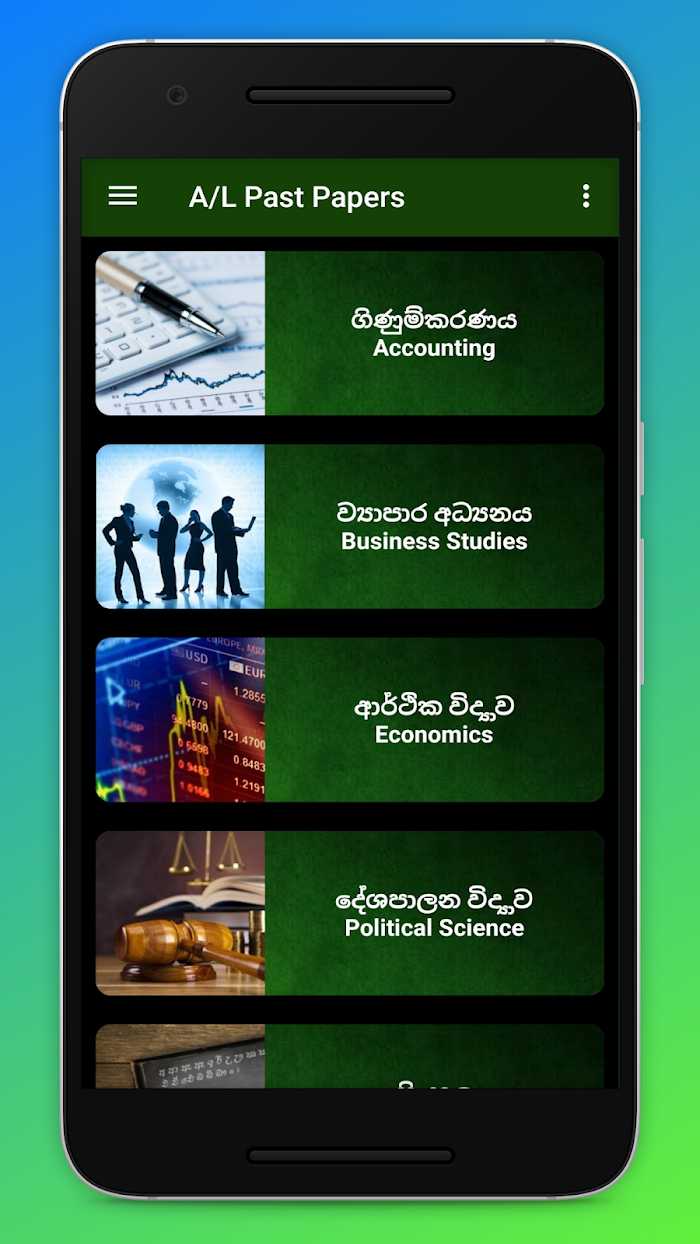The height and width of the screenshot is (1244, 700).
Task: View Economics past papers
Action: tap(350, 720)
